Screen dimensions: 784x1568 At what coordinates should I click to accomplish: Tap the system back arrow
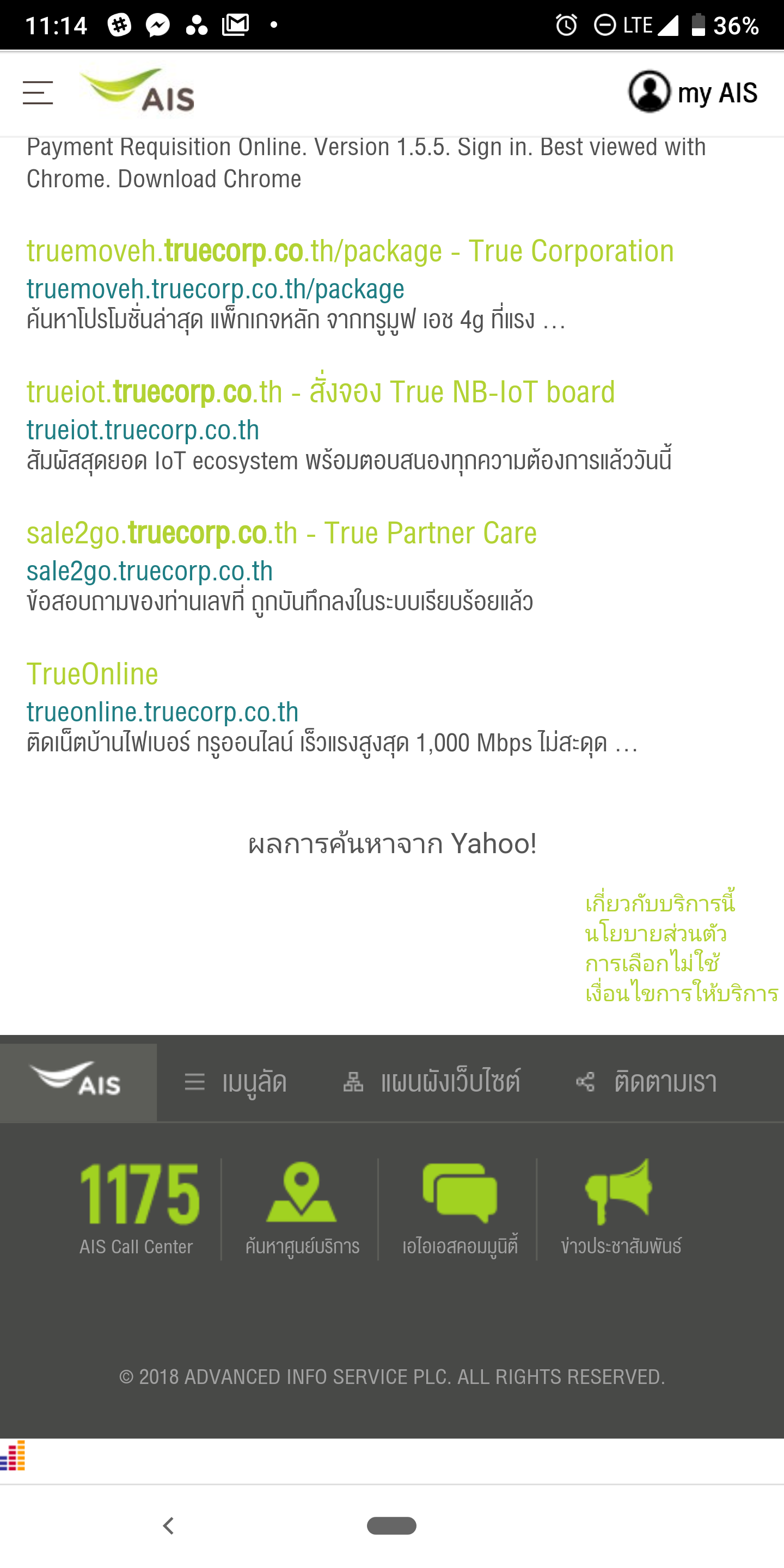point(169,1526)
